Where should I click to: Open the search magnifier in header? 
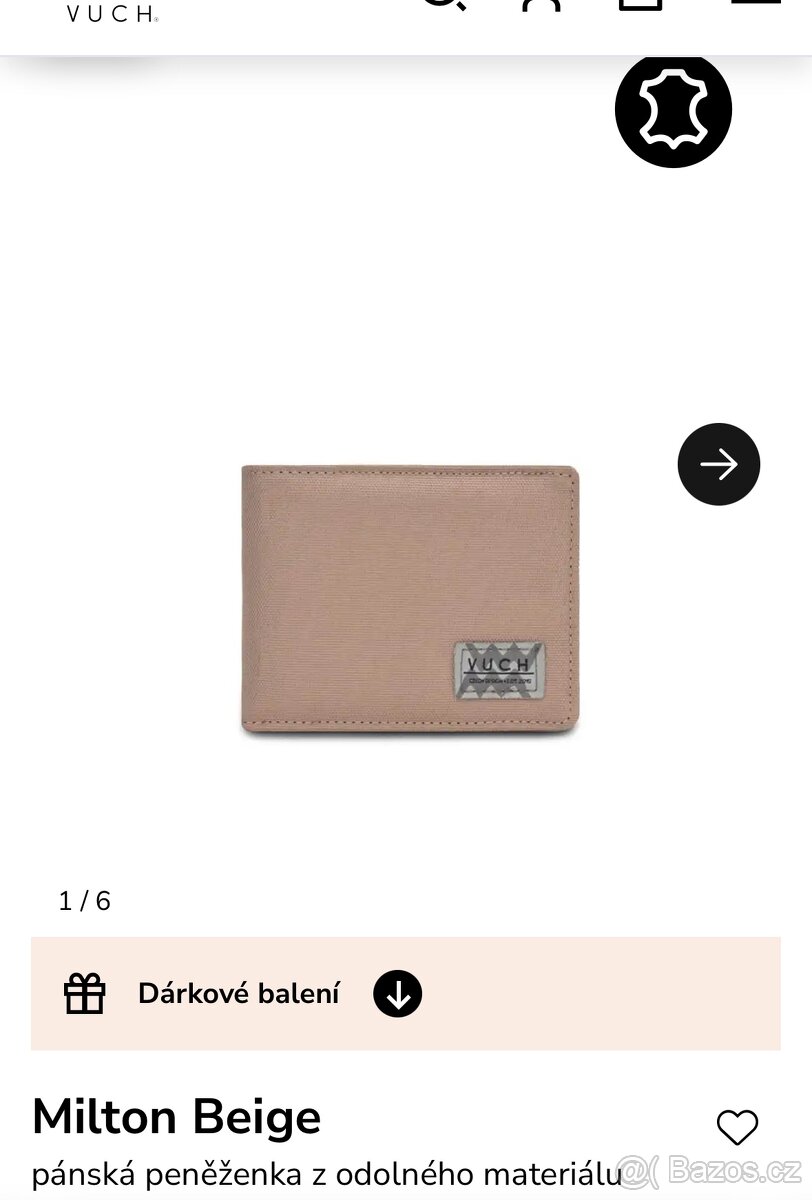tap(443, 5)
